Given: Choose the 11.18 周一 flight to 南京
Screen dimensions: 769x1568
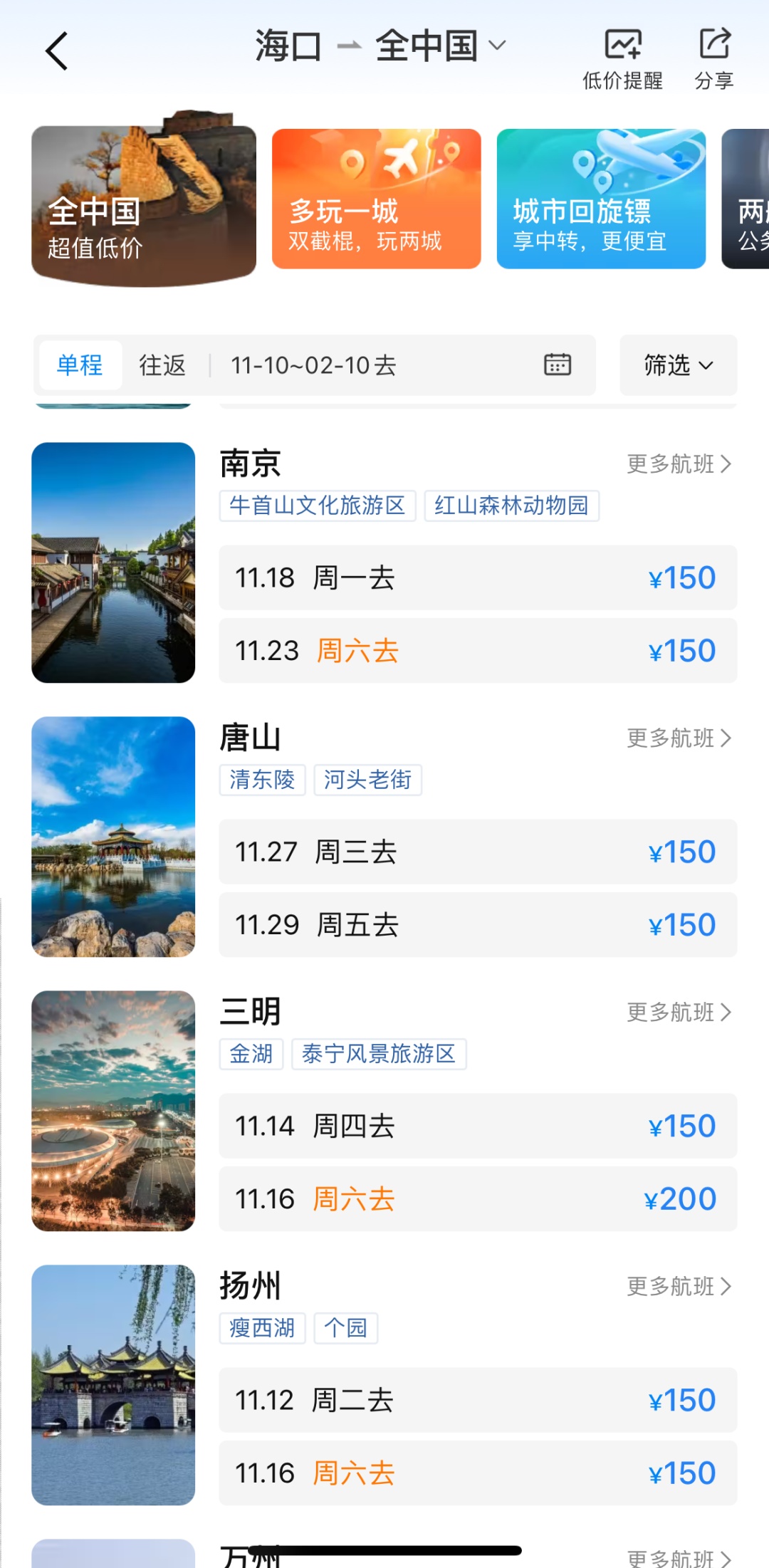Looking at the screenshot, I should point(478,577).
